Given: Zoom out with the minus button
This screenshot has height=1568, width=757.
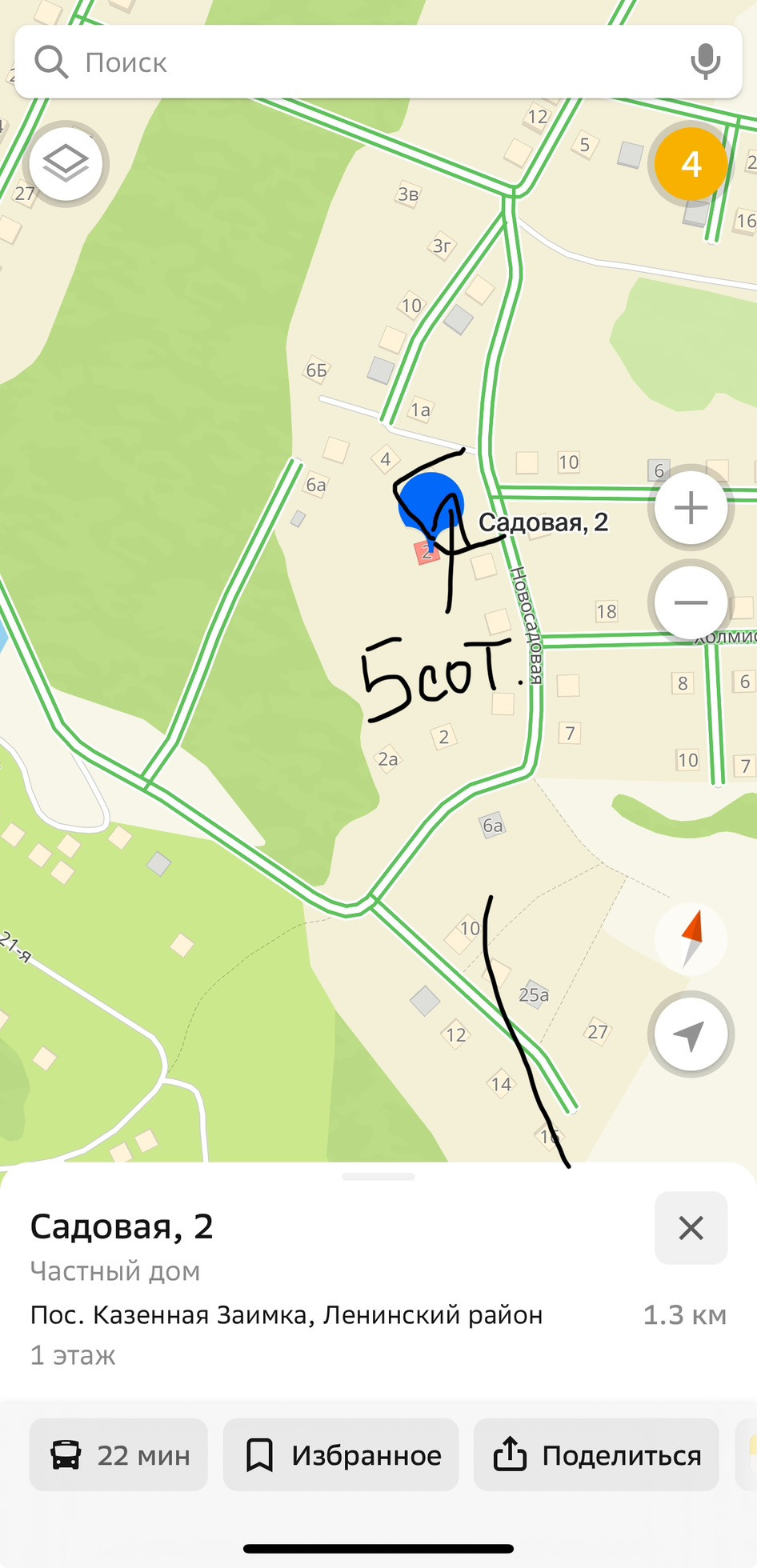Looking at the screenshot, I should 691,602.
